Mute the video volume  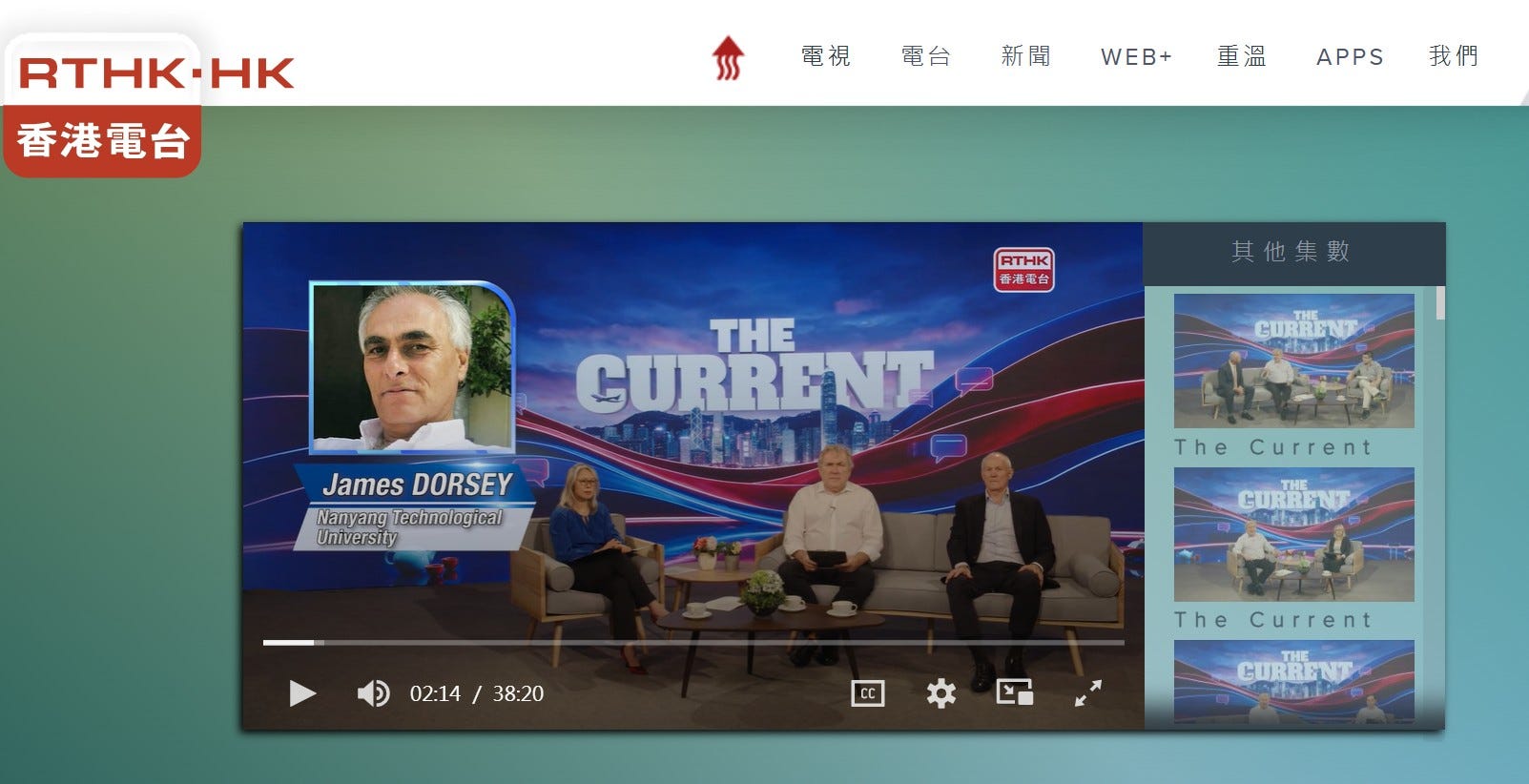[373, 693]
